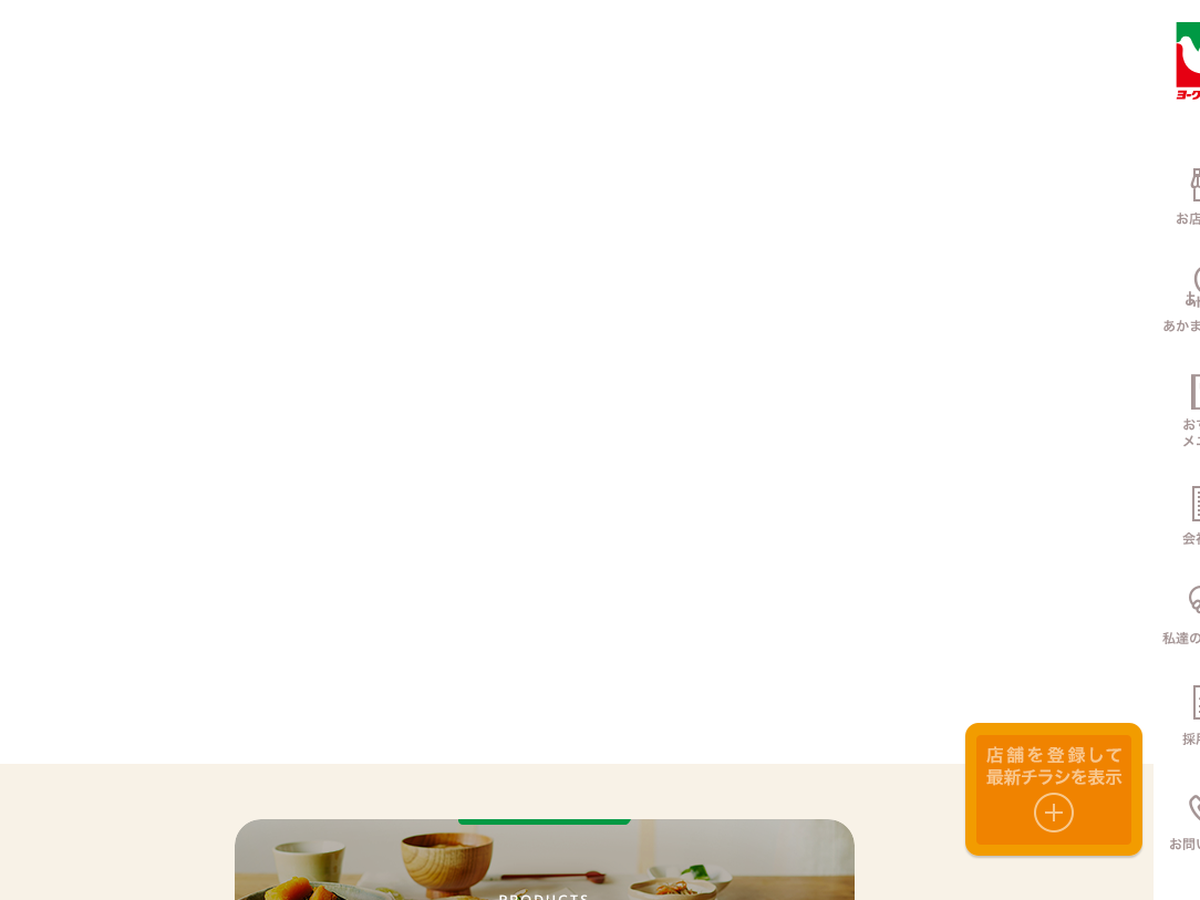Viewport: 1200px width, 900px height.
Task: Tap the orange store registration flyer button
Action: pos(1053,789)
